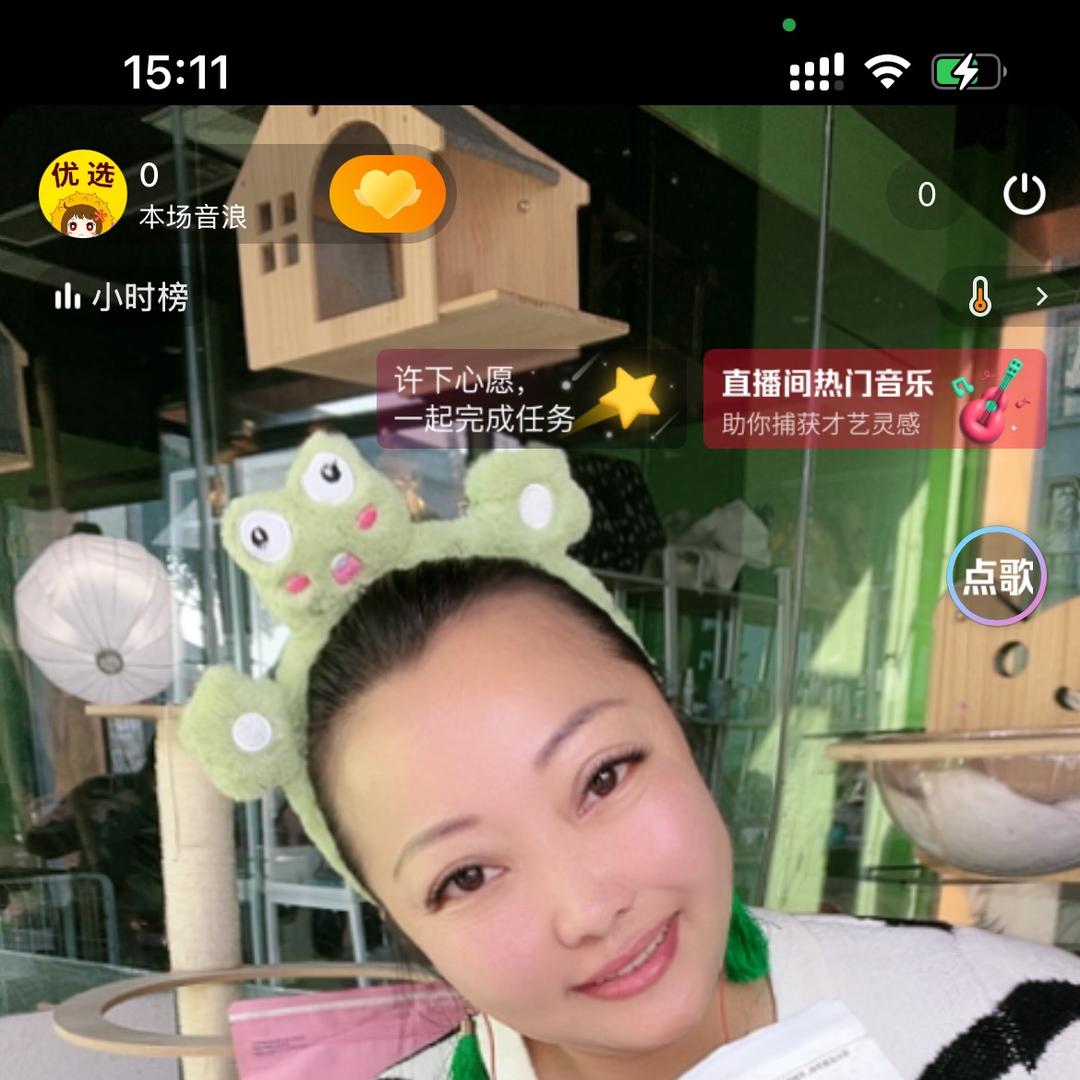This screenshot has height=1080, width=1080.
Task: End the live stream with power icon
Action: pos(1024,194)
